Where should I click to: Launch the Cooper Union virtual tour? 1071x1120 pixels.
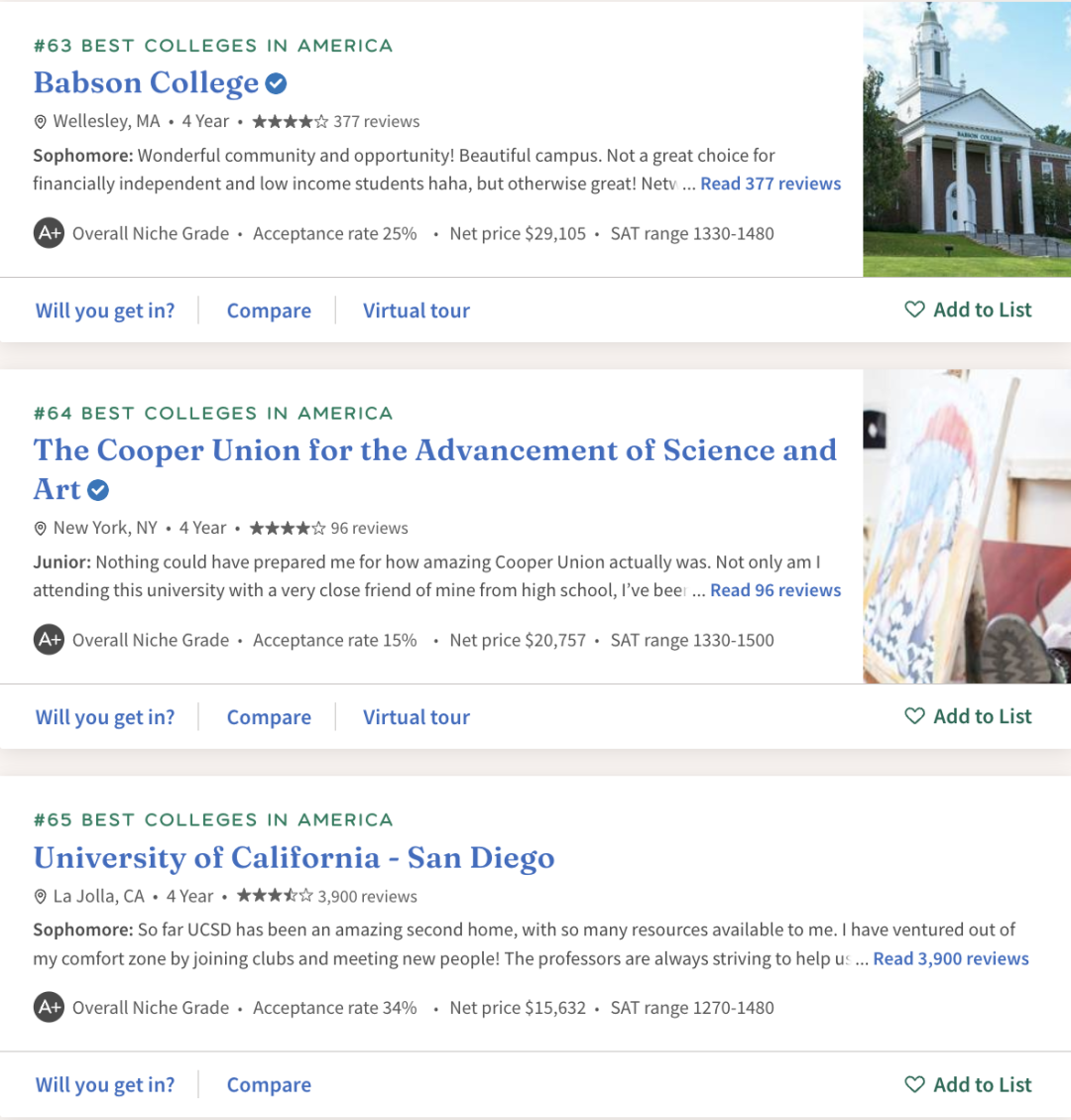[416, 717]
